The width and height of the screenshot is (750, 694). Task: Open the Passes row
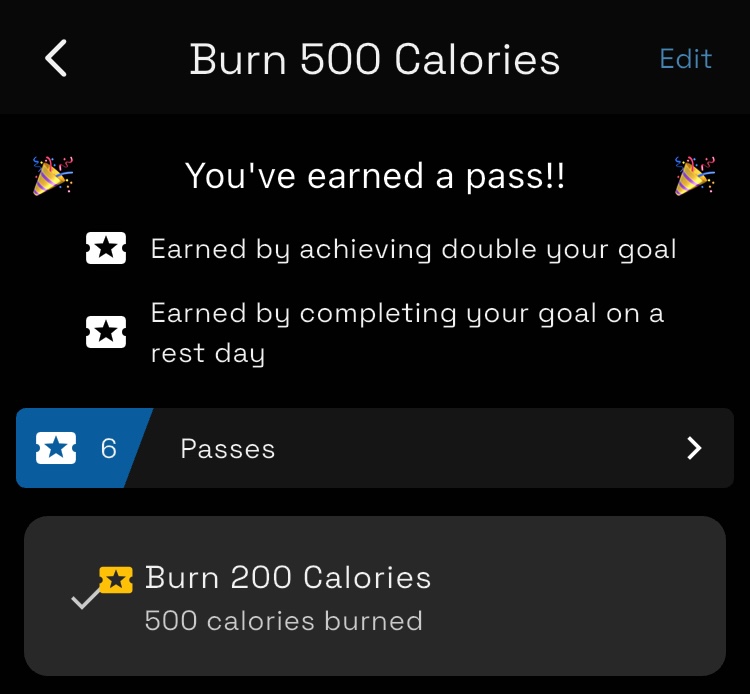pos(375,448)
